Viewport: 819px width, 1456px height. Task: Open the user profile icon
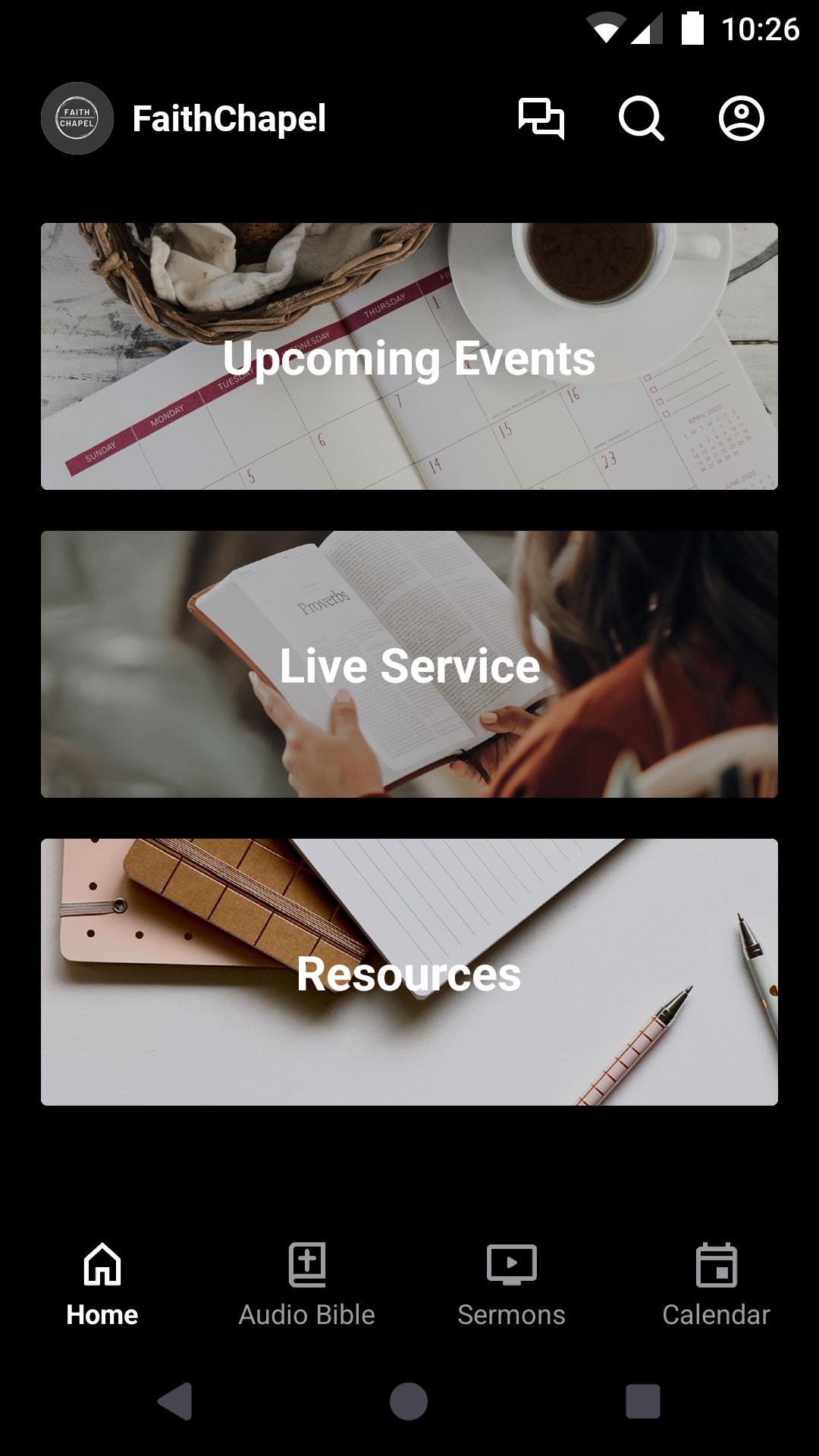coord(741,118)
